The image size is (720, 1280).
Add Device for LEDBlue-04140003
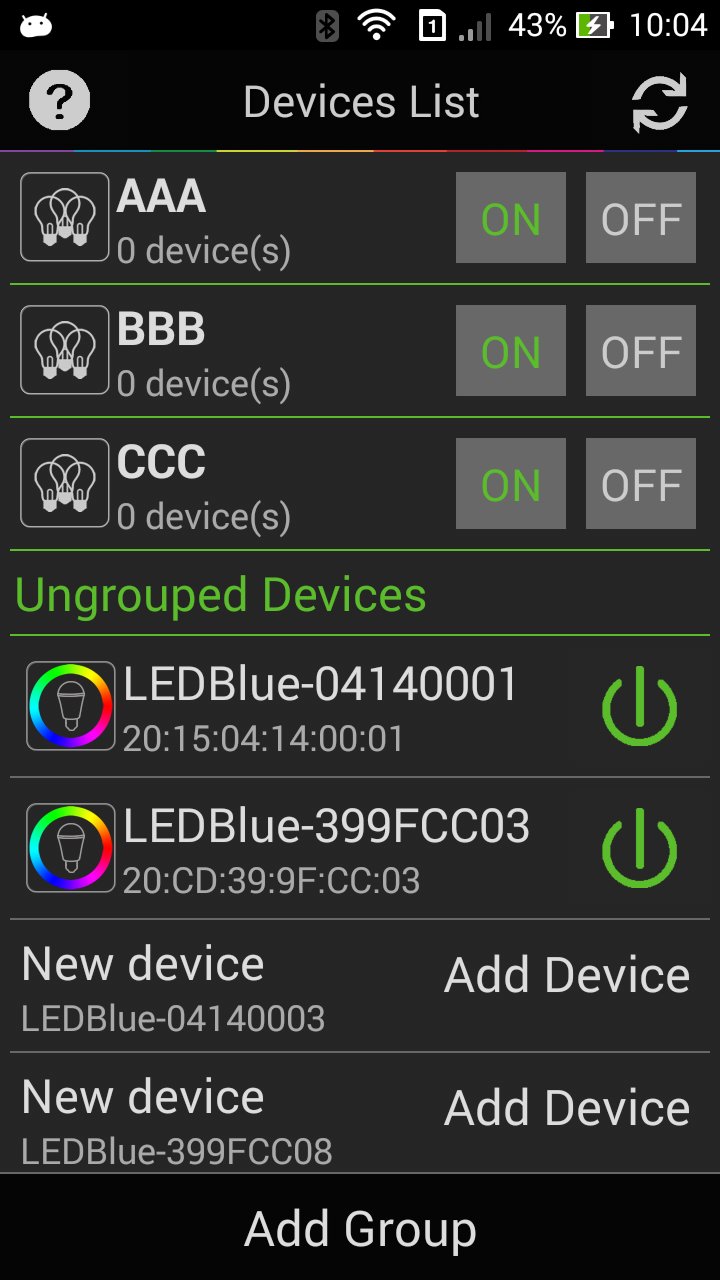(567, 976)
